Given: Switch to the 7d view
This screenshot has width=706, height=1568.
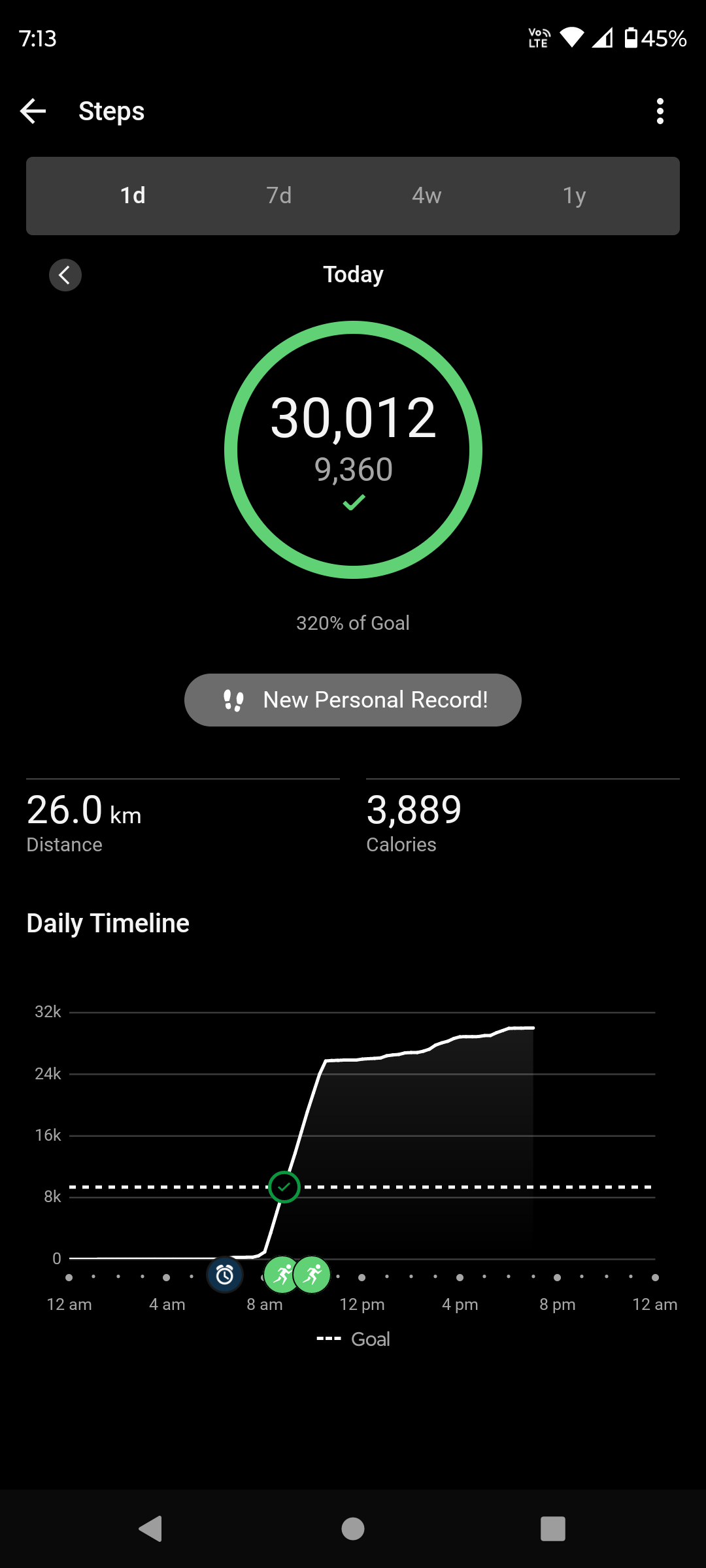Looking at the screenshot, I should click(x=279, y=195).
